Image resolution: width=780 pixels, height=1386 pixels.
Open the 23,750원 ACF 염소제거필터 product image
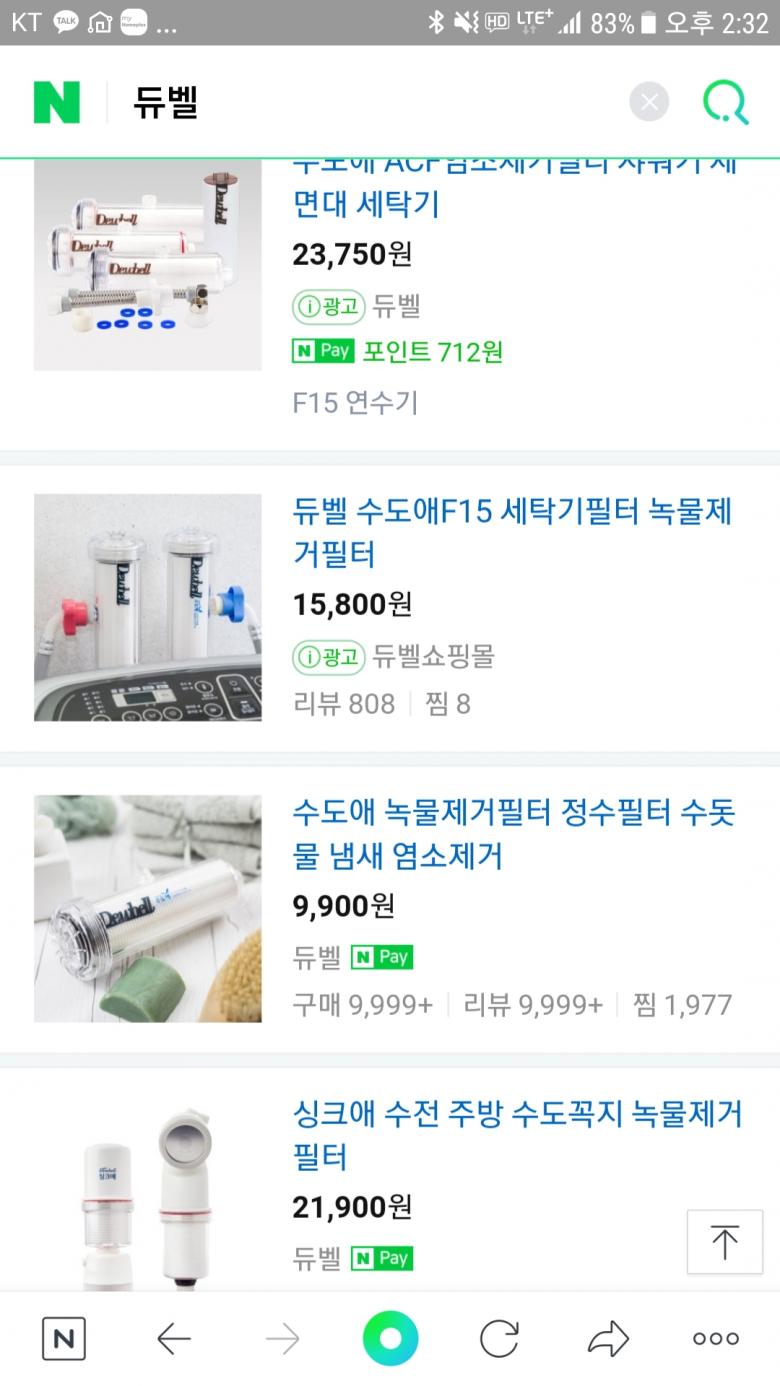point(148,265)
